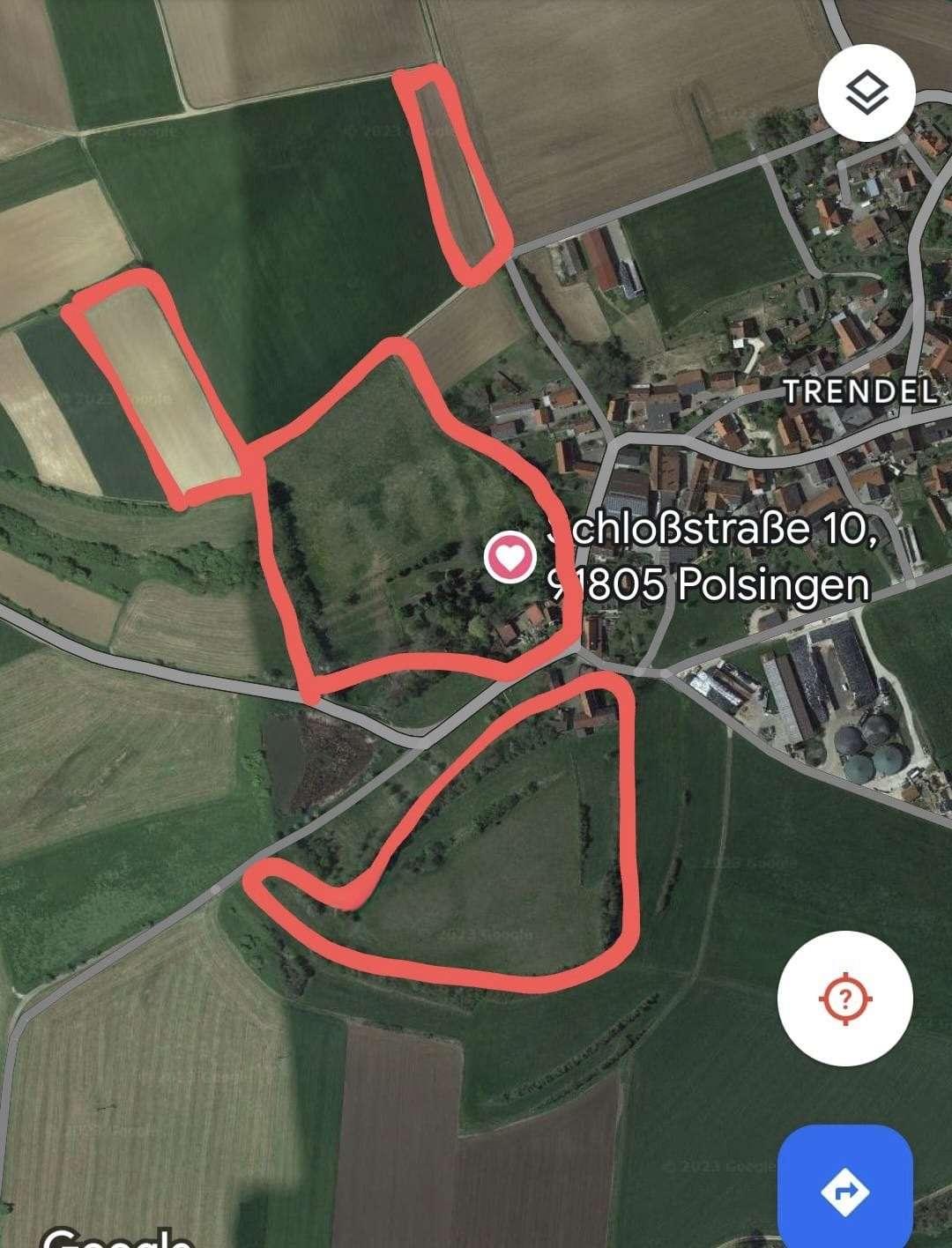Center the map on my location
The image size is (952, 1248).
tap(844, 999)
